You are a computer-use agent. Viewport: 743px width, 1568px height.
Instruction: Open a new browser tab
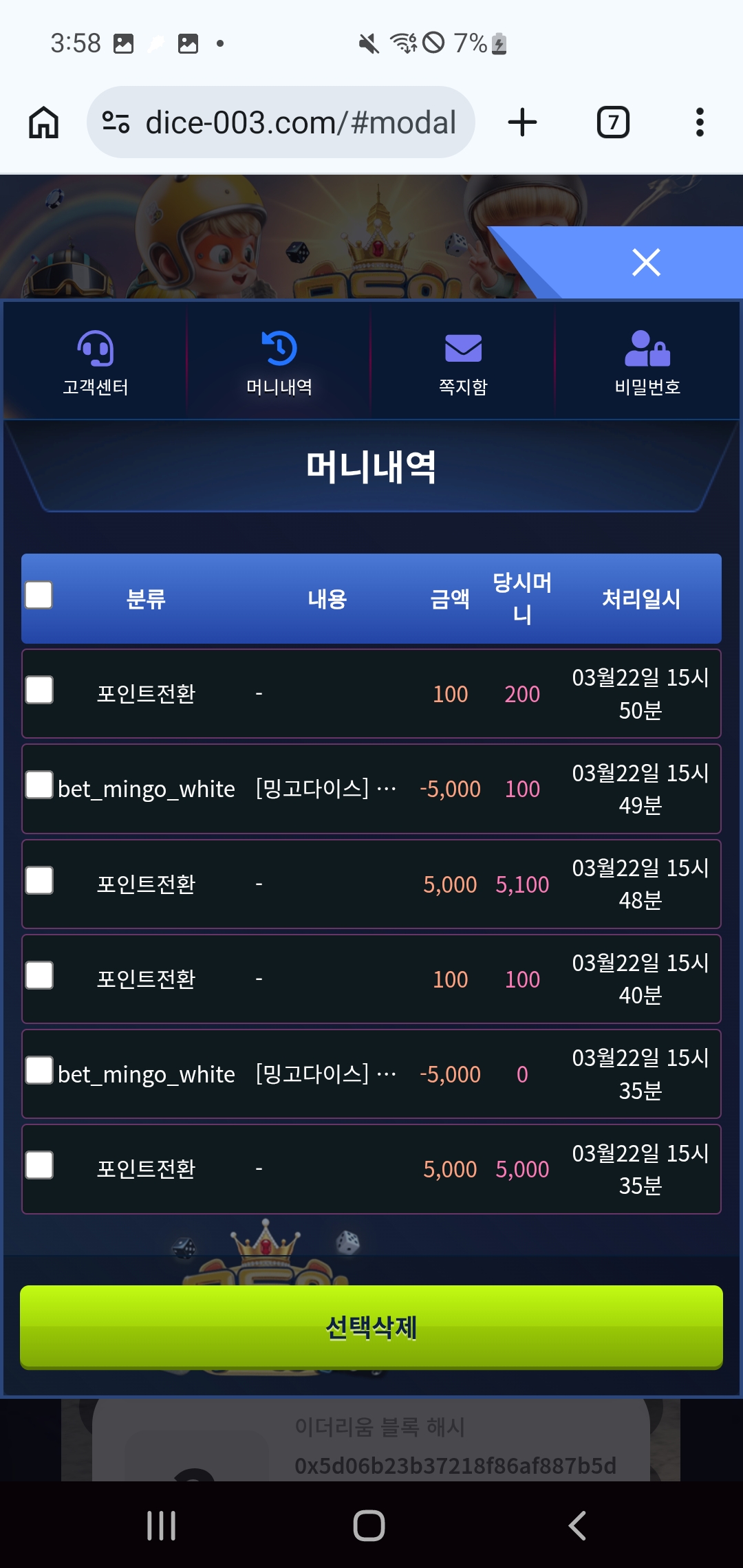tap(522, 122)
